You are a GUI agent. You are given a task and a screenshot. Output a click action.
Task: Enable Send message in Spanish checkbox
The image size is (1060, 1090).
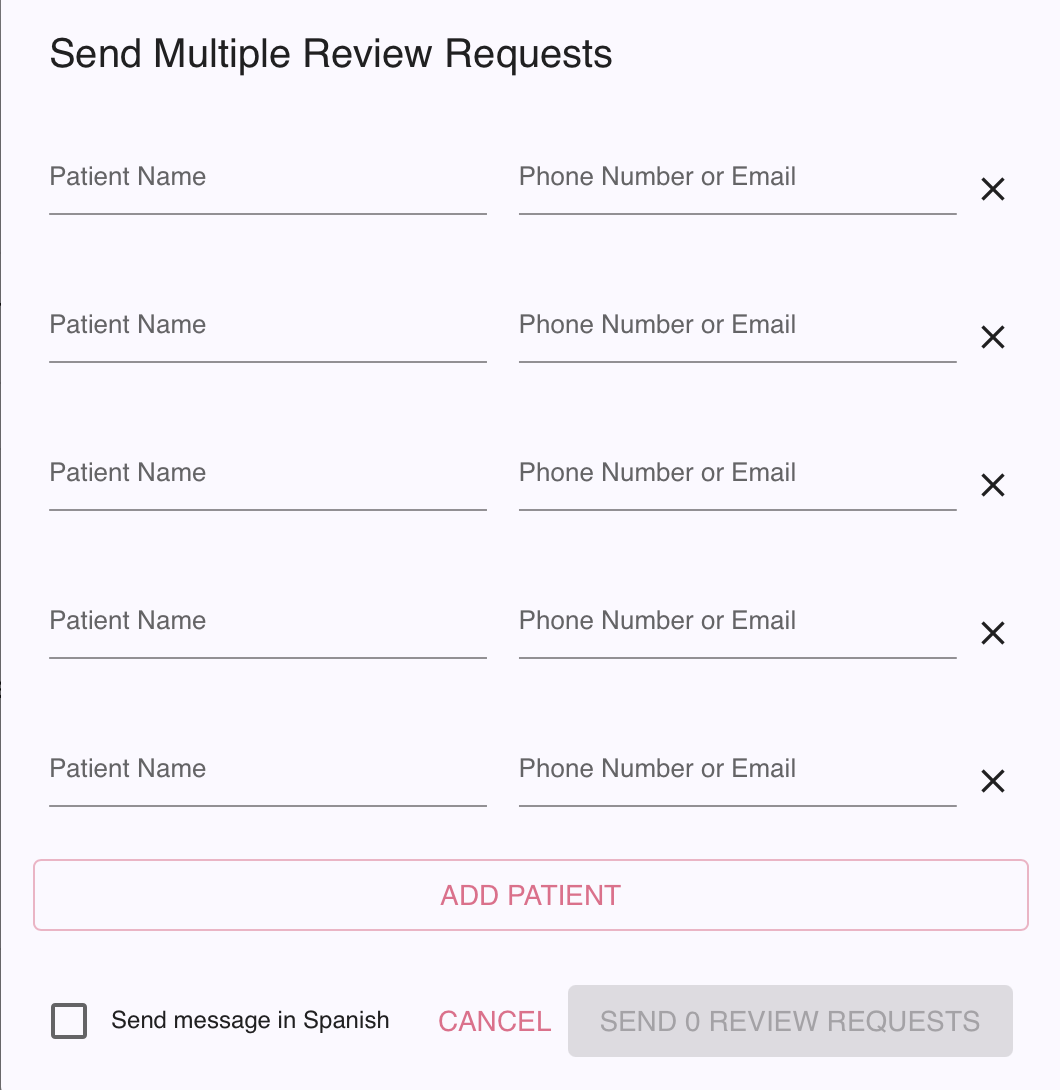tap(69, 1021)
